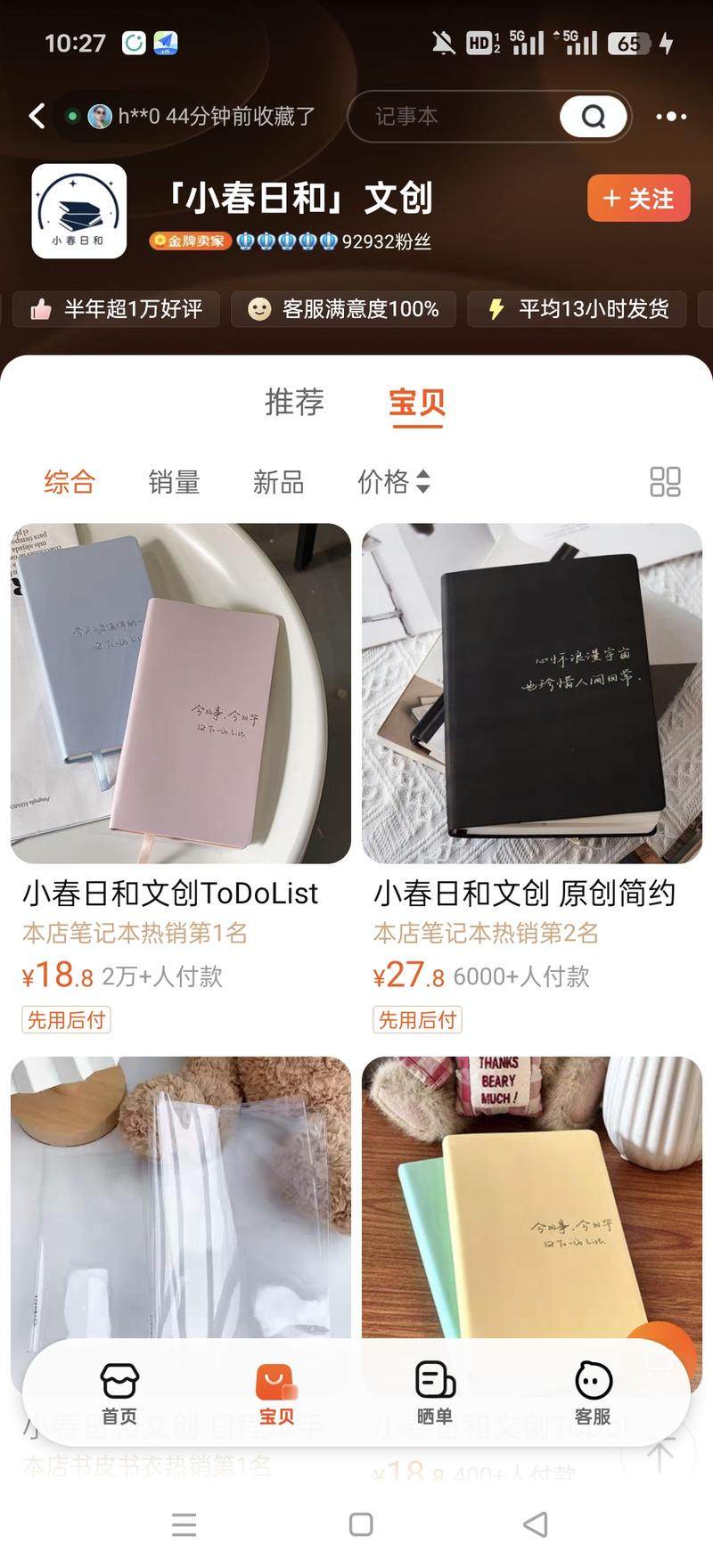
Task: Sort products by 销量
Action: (174, 482)
